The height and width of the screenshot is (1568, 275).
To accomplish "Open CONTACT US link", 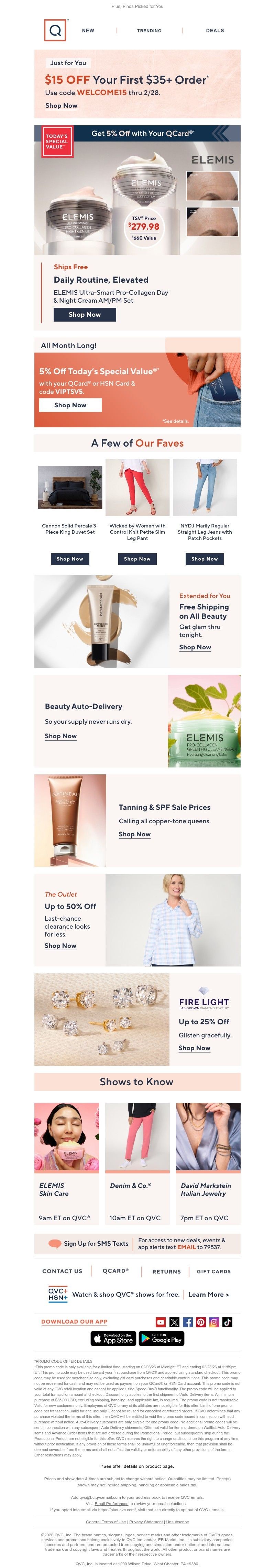I will point(62,1272).
